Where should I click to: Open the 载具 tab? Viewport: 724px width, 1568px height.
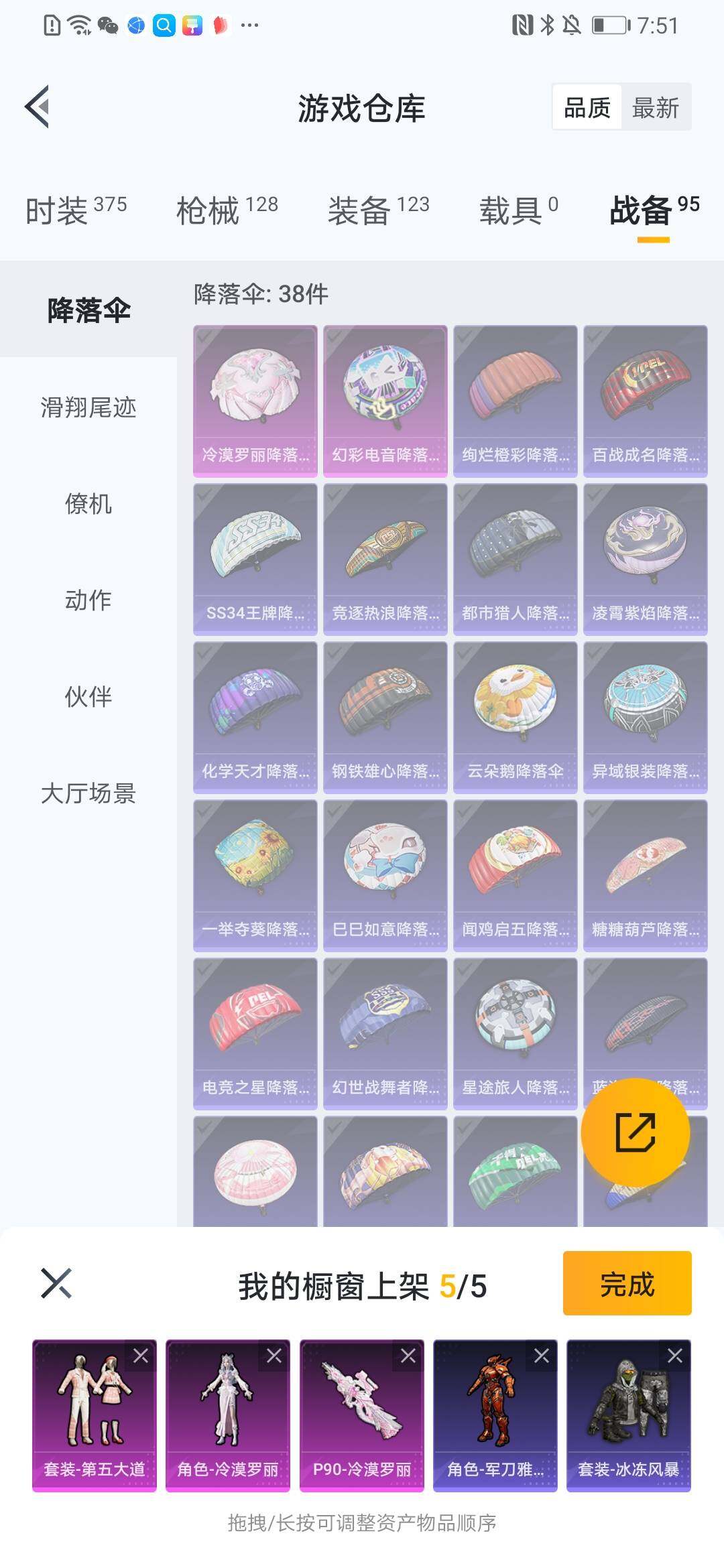coord(518,210)
